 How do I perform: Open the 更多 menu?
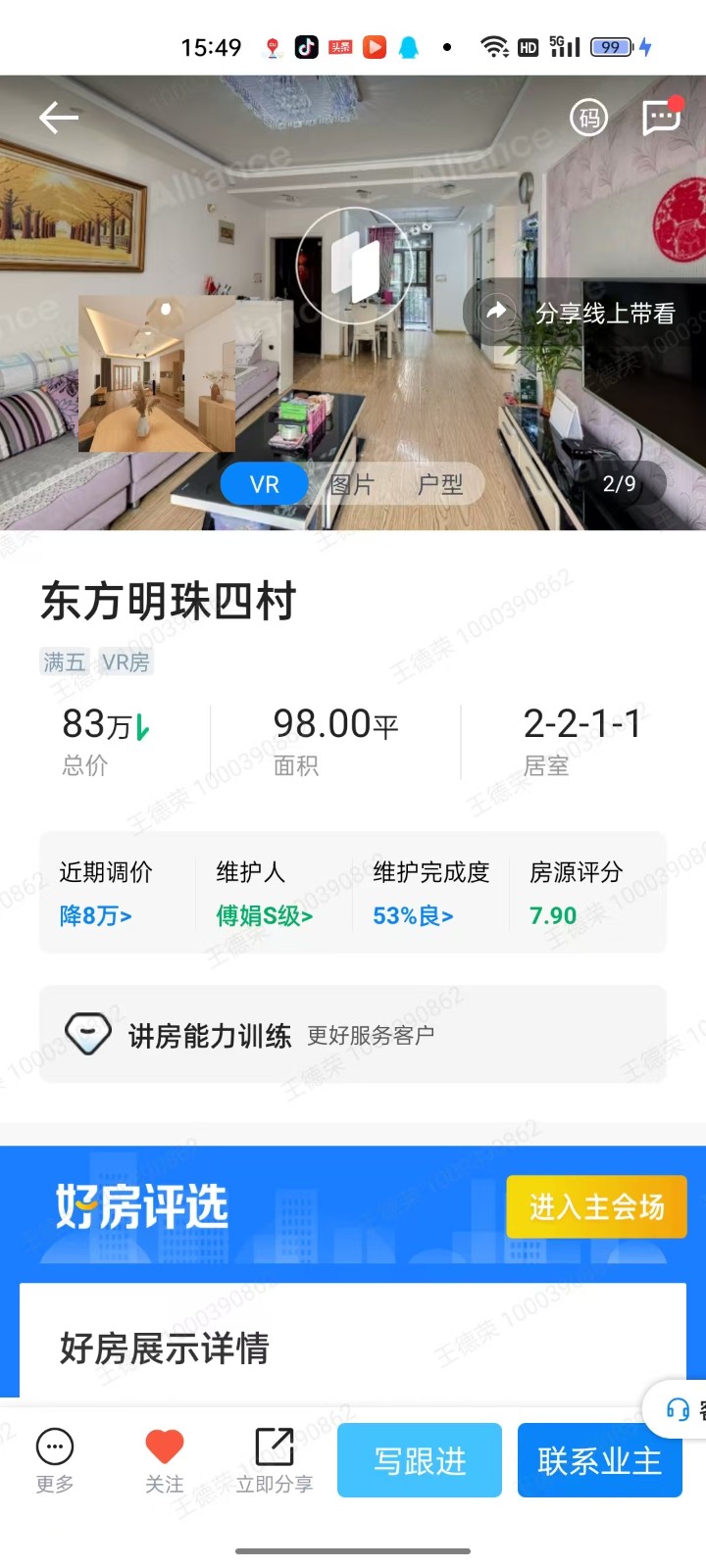coord(55,1460)
